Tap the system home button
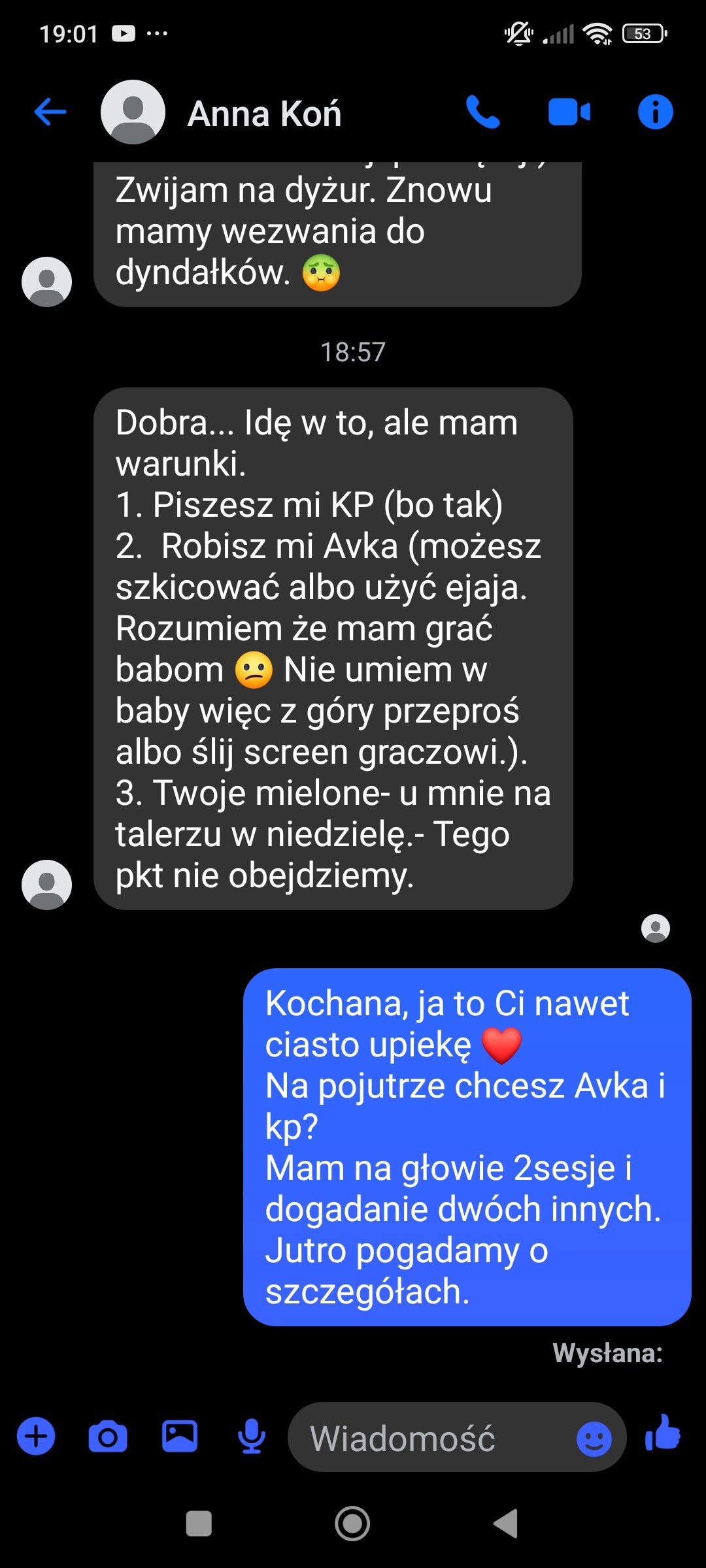706x1568 pixels. point(352,1524)
